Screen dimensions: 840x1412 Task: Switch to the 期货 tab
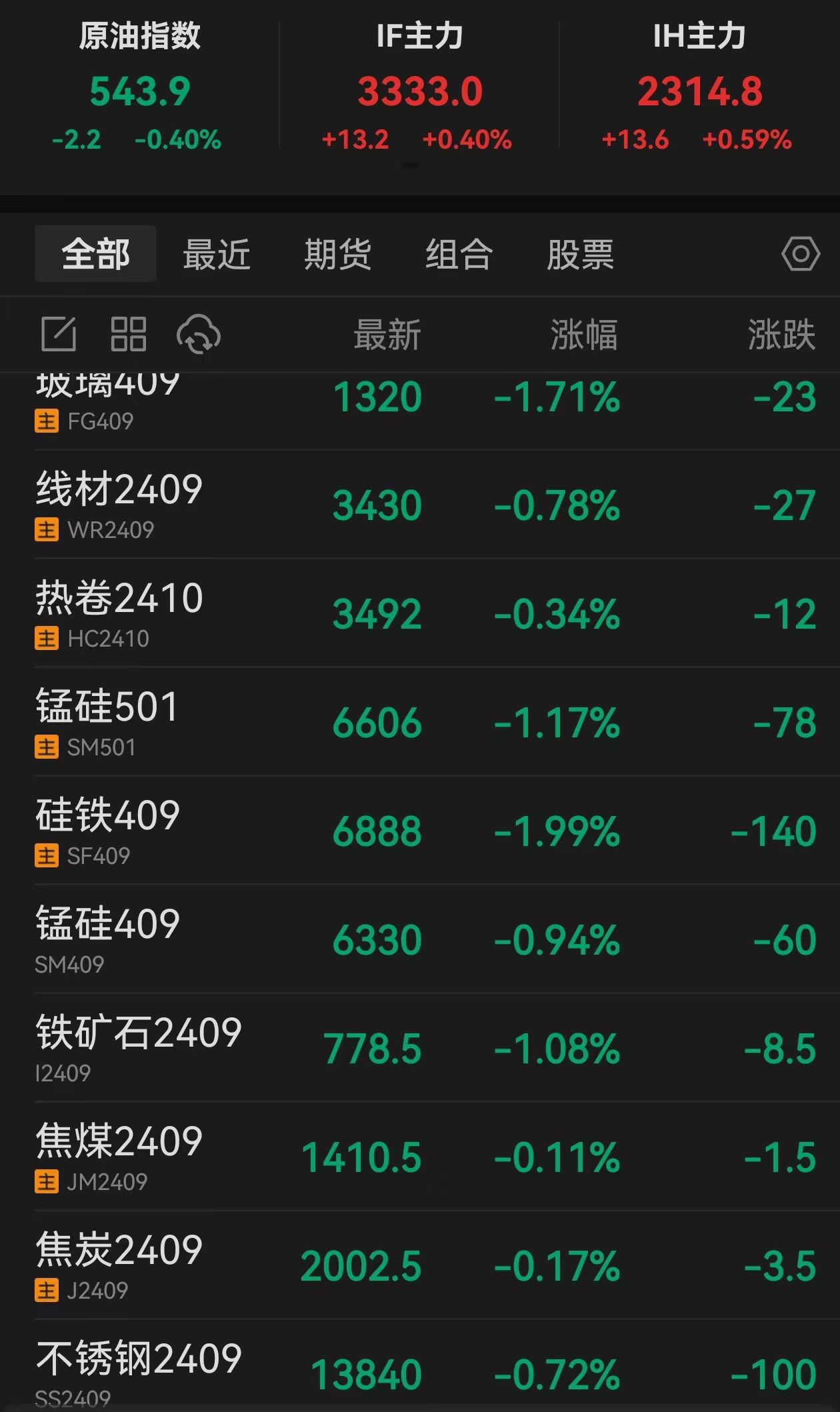pyautogui.click(x=338, y=255)
